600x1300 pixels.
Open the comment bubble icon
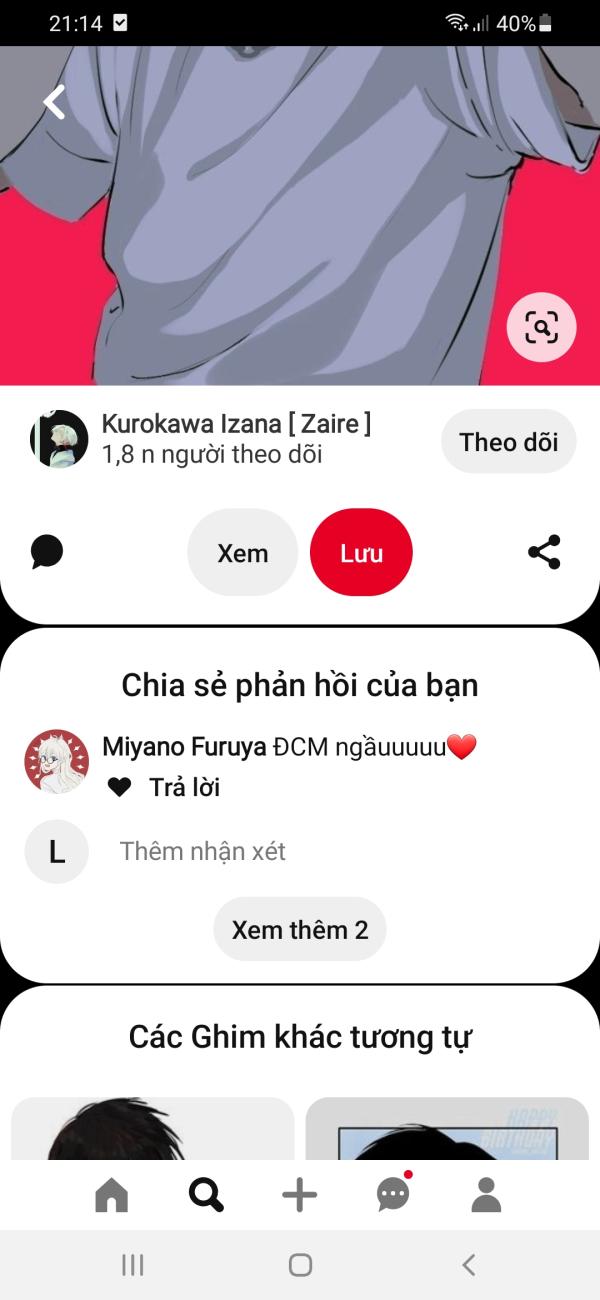tap(47, 552)
